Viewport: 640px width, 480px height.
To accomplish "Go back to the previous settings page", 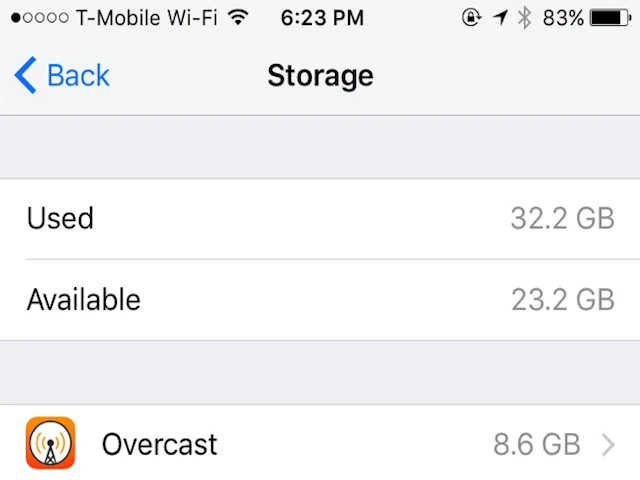I will point(62,76).
